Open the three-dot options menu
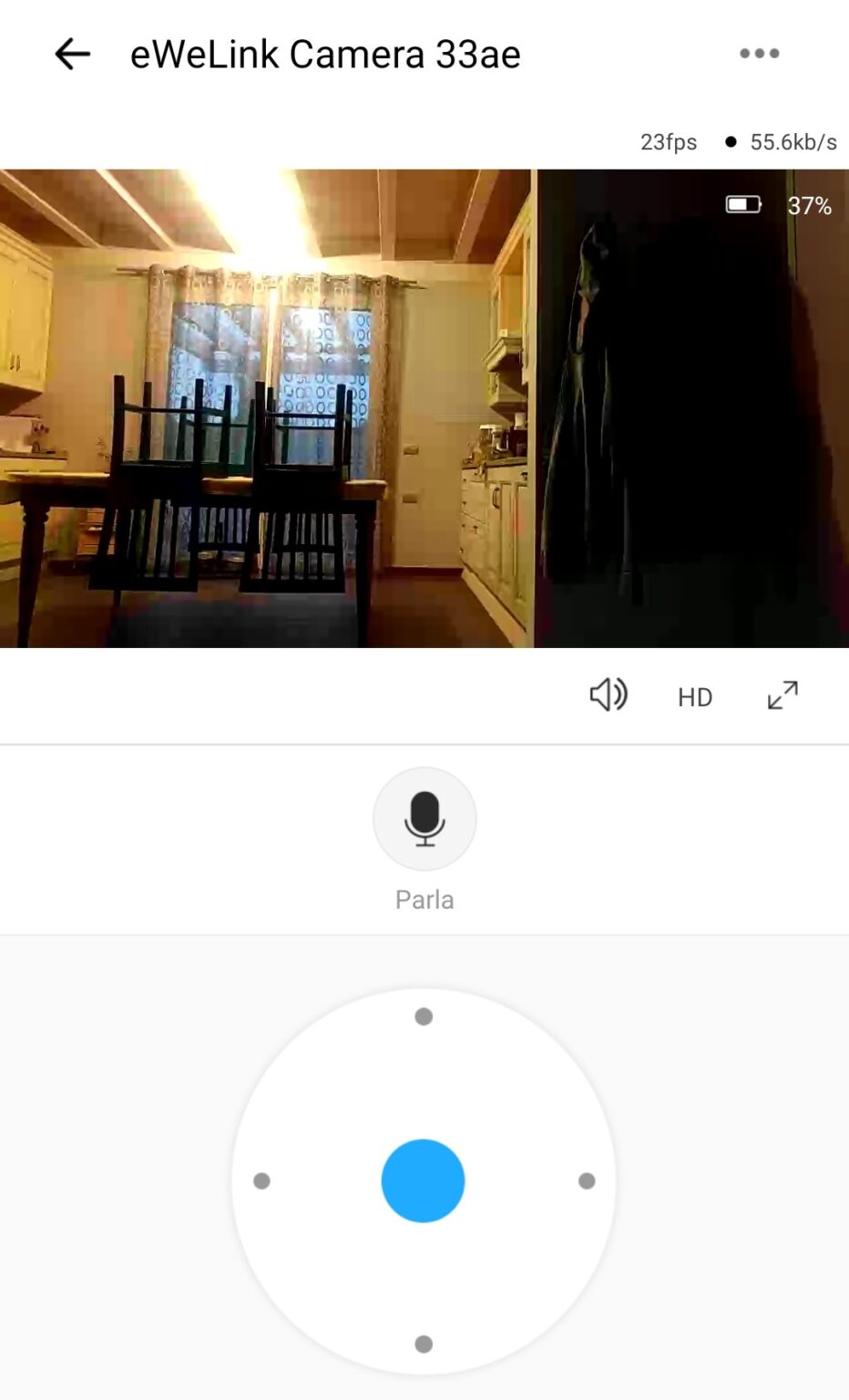849x1400 pixels. (760, 54)
